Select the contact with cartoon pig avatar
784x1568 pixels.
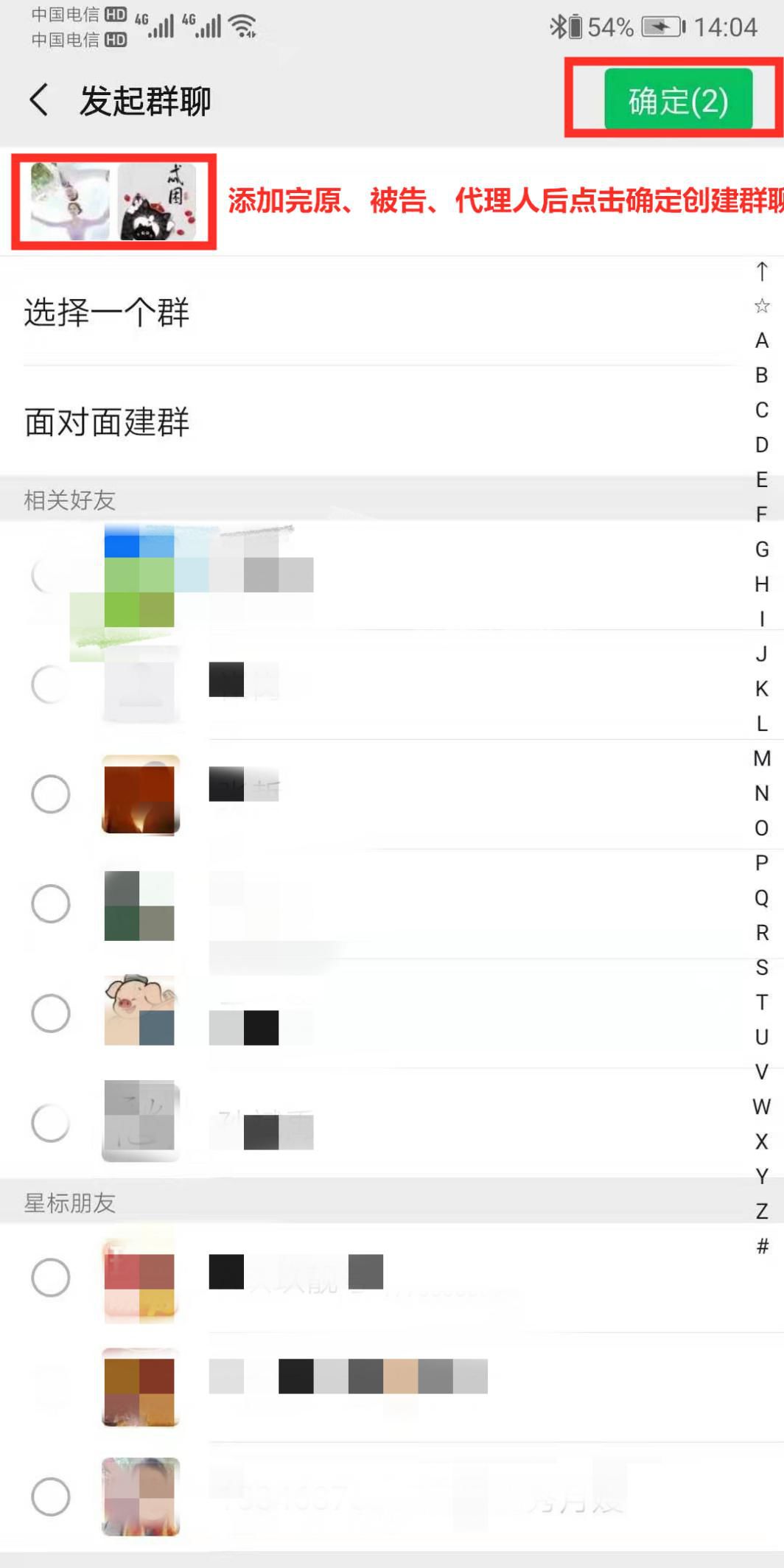click(x=51, y=1013)
